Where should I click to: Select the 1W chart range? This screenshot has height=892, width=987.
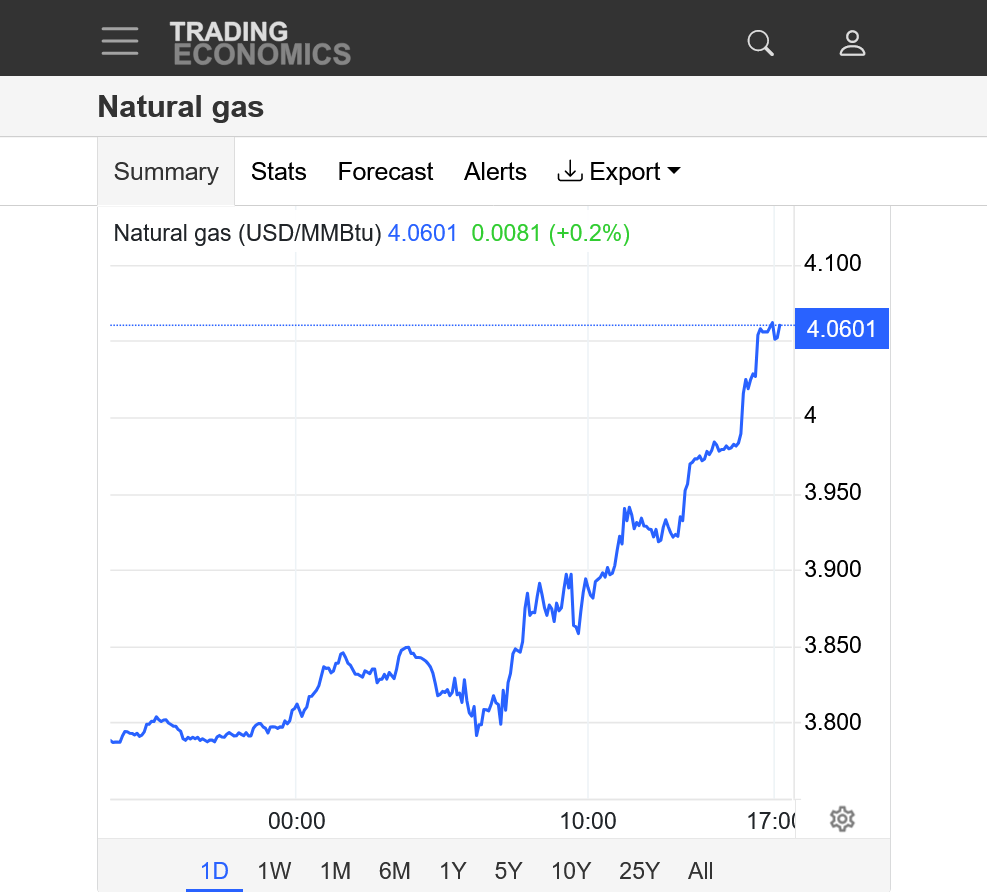274,871
